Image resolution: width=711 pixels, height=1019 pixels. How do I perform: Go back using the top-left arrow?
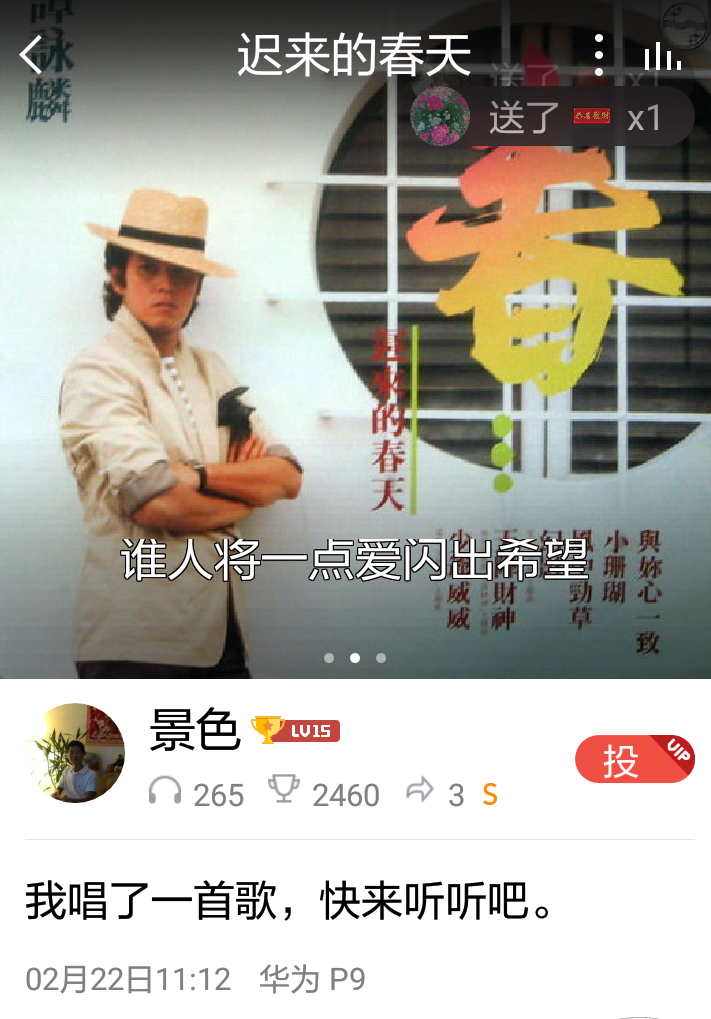pos(32,55)
